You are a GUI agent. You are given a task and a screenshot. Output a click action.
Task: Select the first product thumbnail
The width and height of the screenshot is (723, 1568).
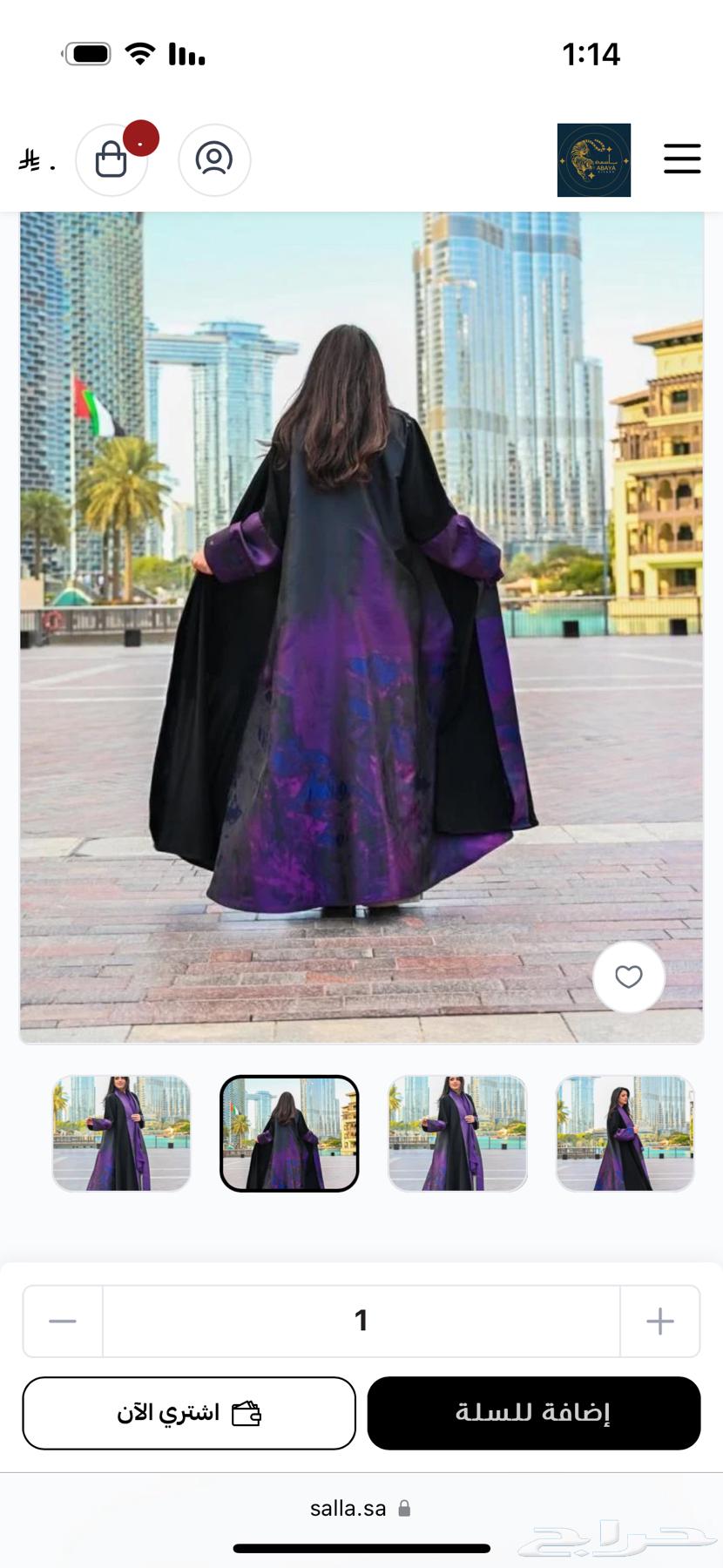(x=122, y=1133)
